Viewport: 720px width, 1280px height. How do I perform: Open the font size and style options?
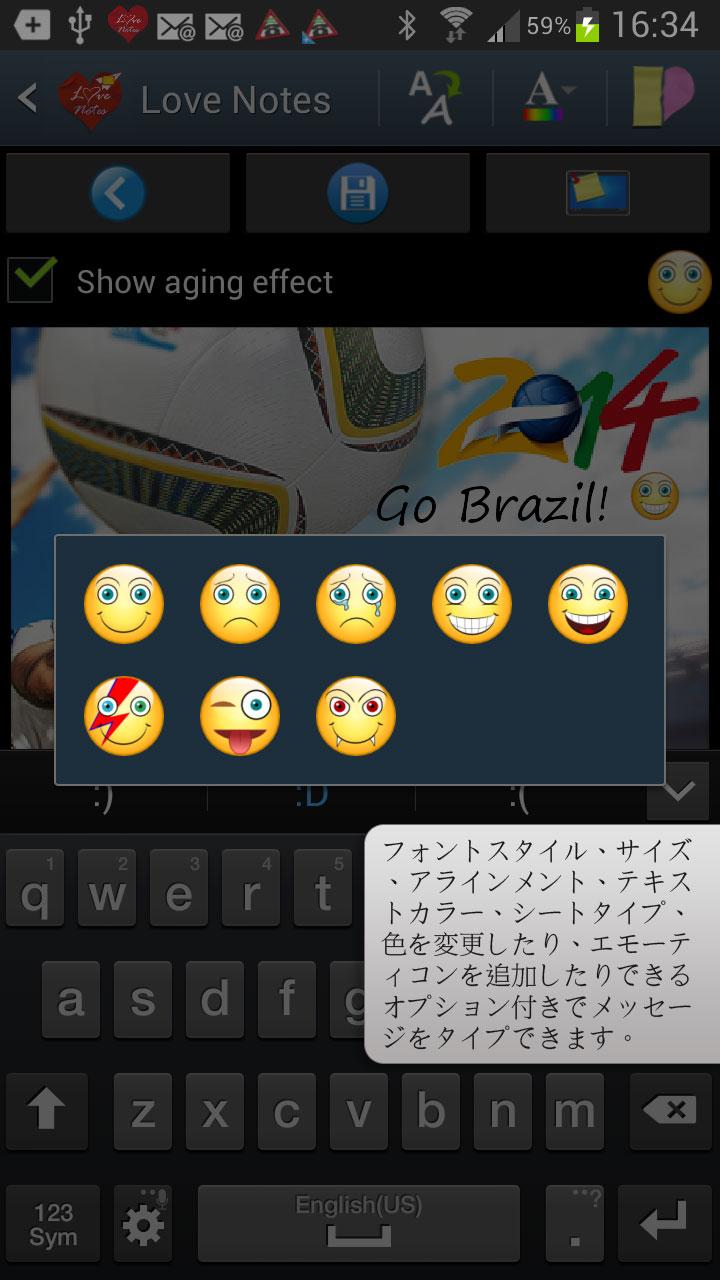435,98
